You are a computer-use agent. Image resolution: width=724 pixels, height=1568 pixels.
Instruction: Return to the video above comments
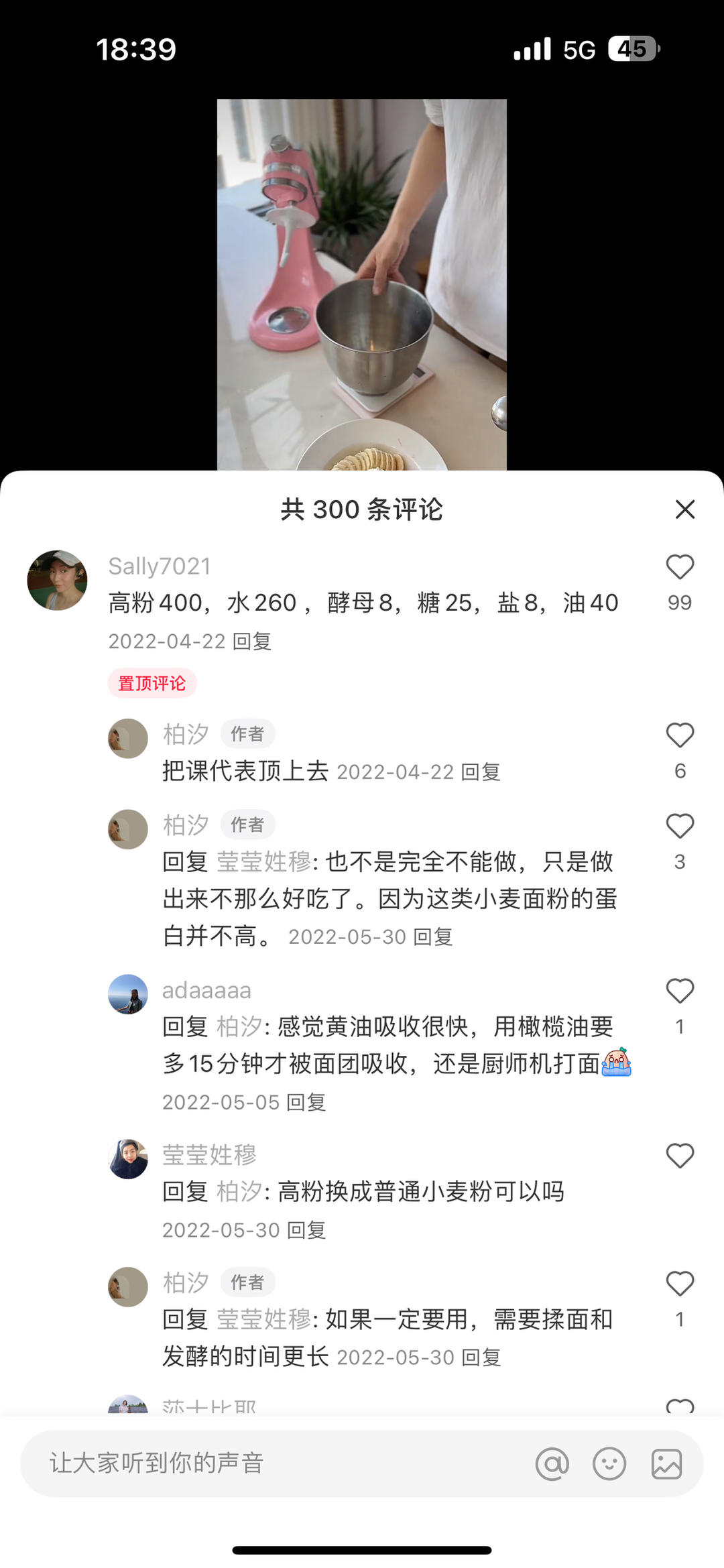(x=362, y=284)
